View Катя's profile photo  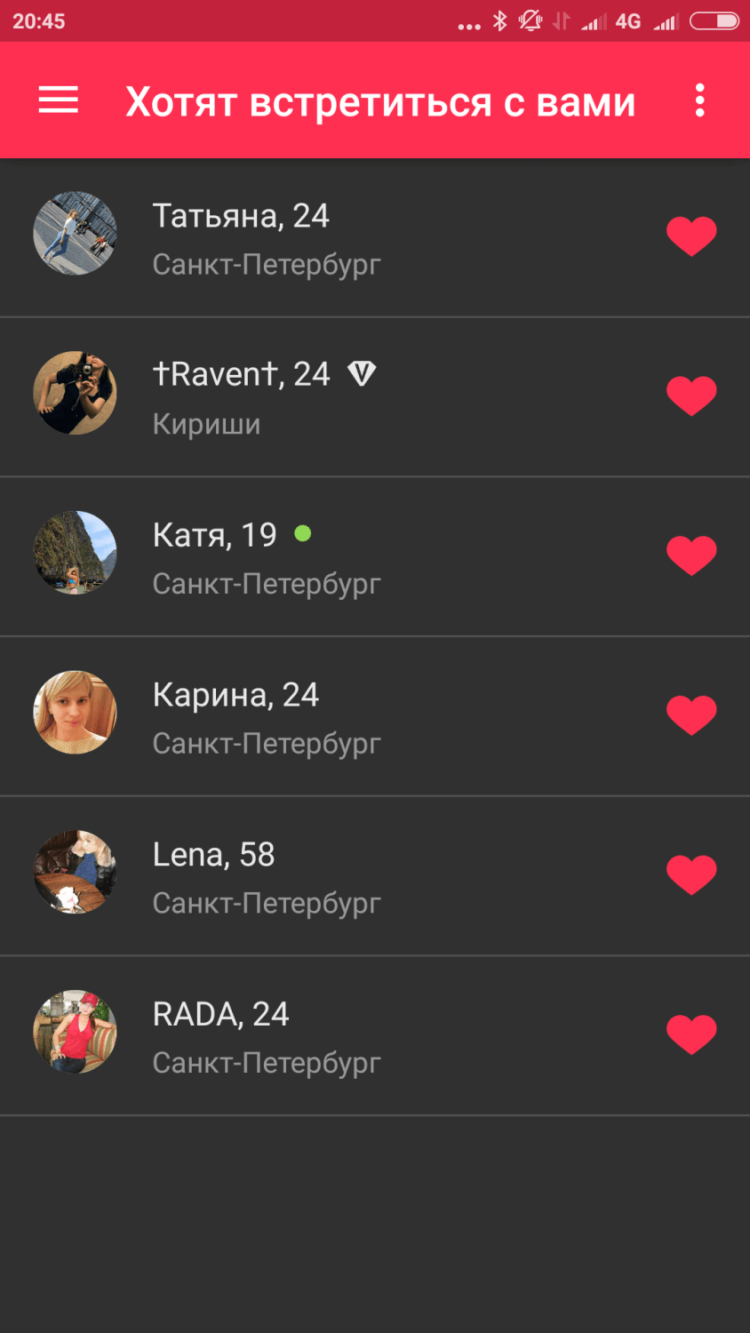coord(75,554)
